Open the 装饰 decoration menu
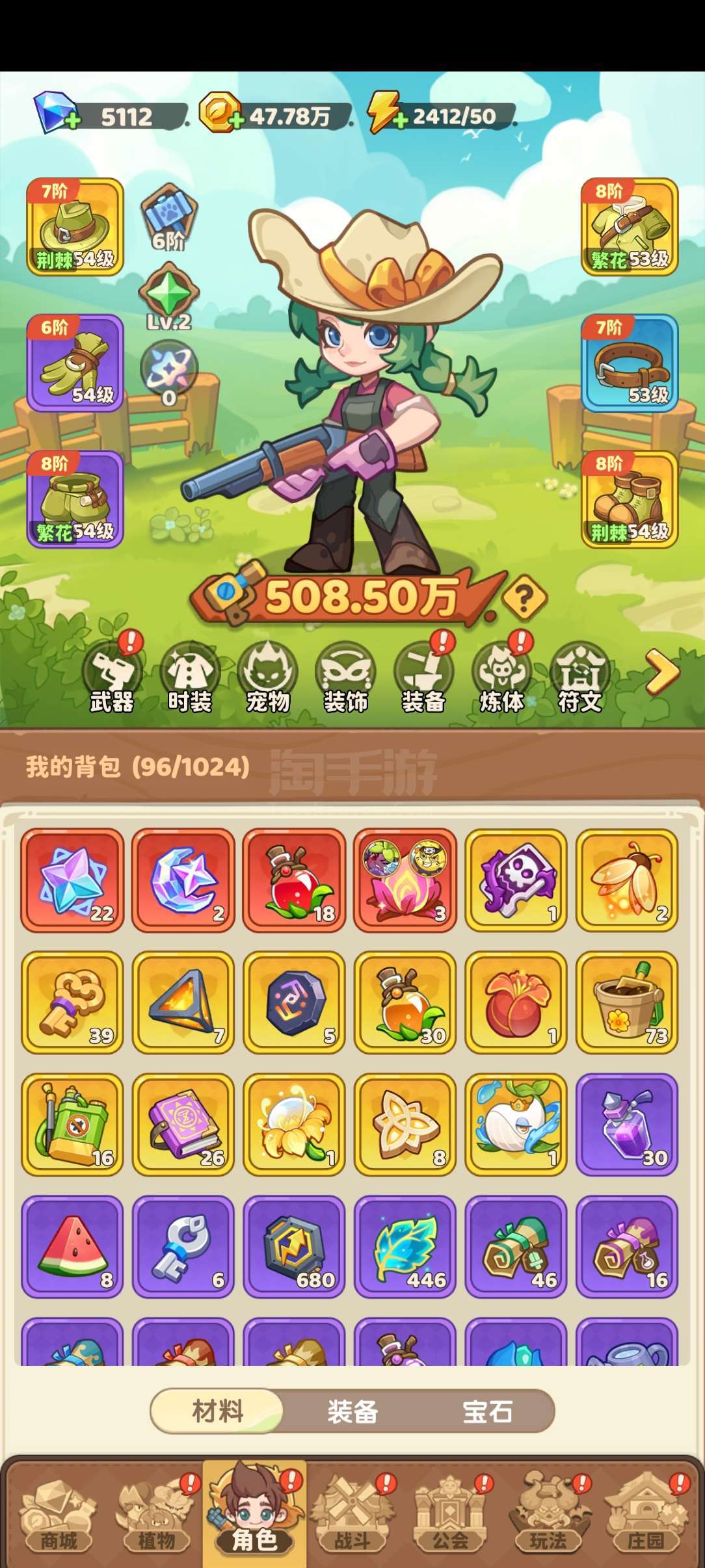The image size is (705, 1568). coord(345,677)
